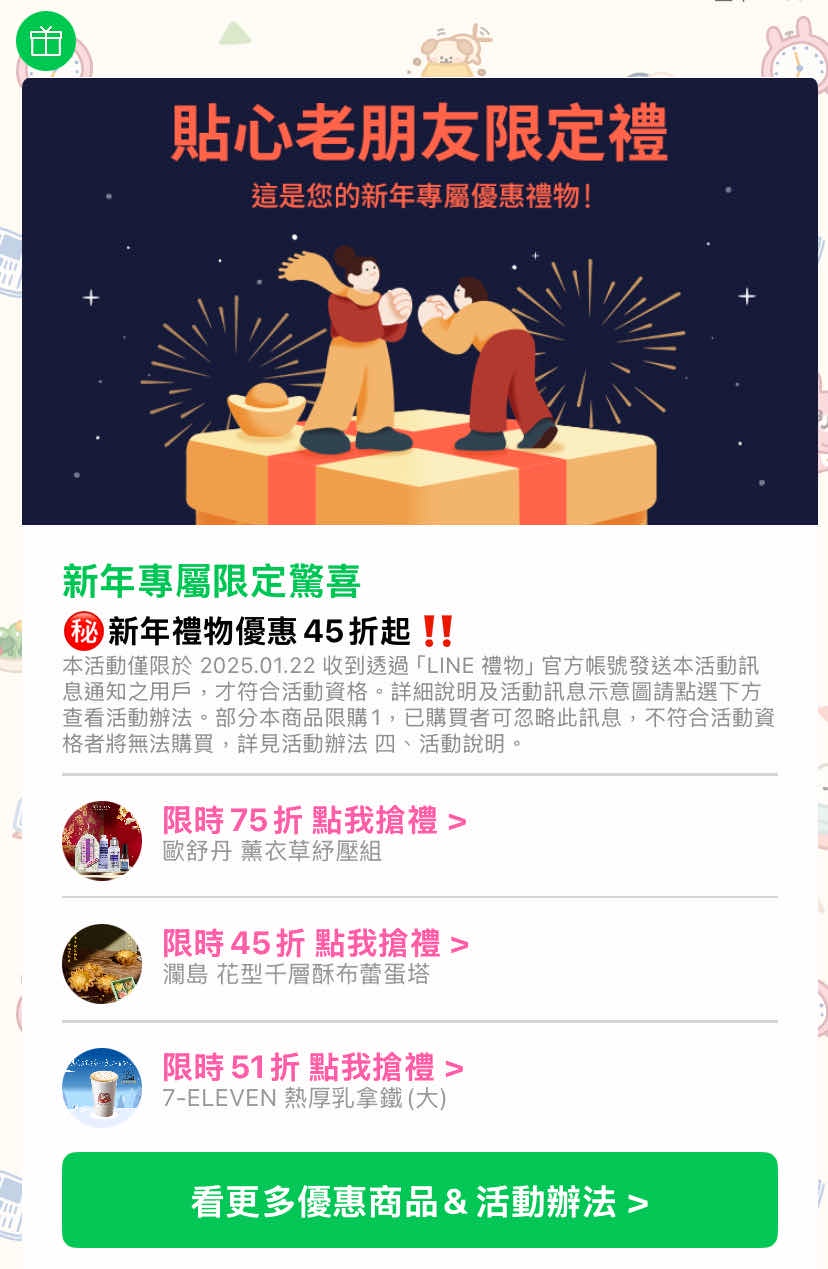
Task: Open the 瀾島 花型千層酥布蕾蛋塔 45折 deal
Action: 316,957
